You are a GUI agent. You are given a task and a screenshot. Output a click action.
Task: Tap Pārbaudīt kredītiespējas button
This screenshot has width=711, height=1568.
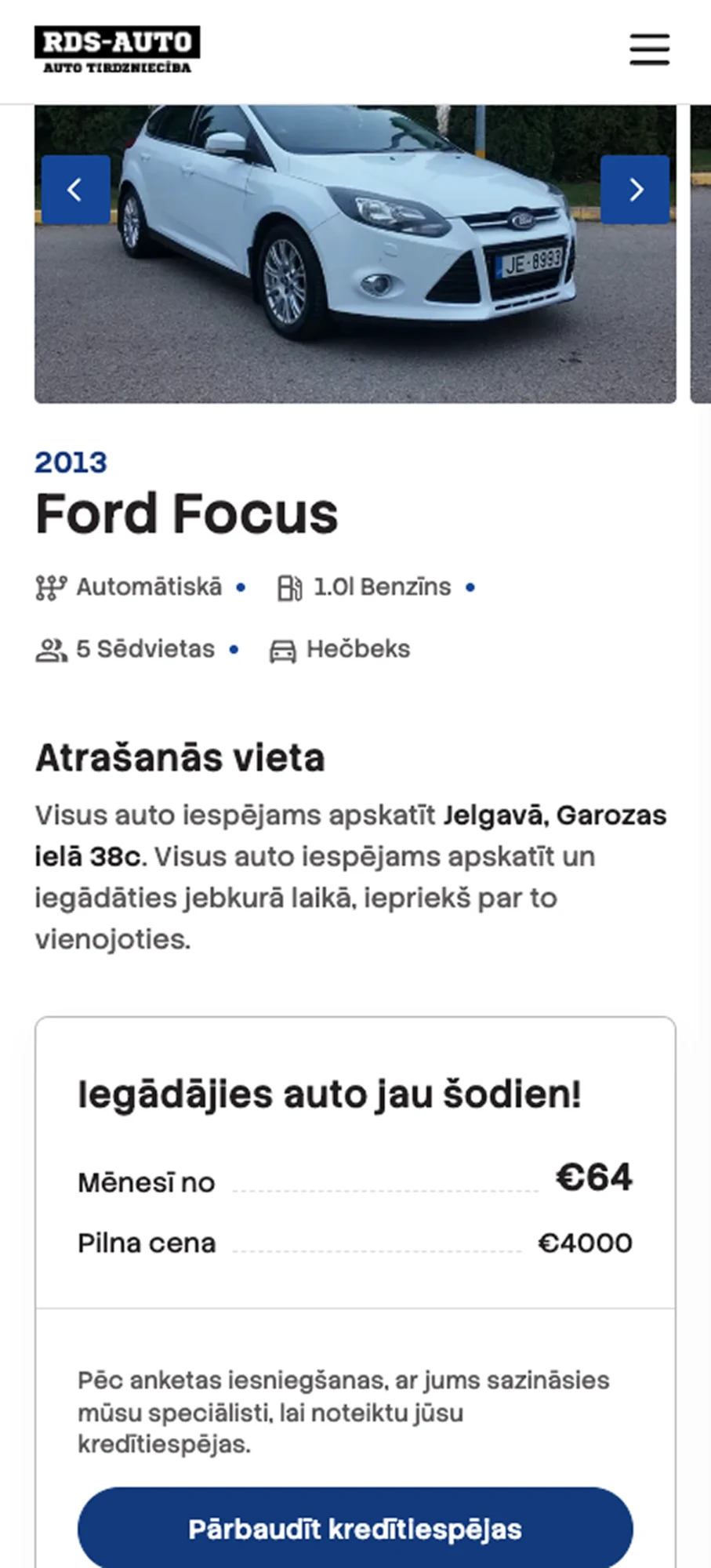(355, 1529)
